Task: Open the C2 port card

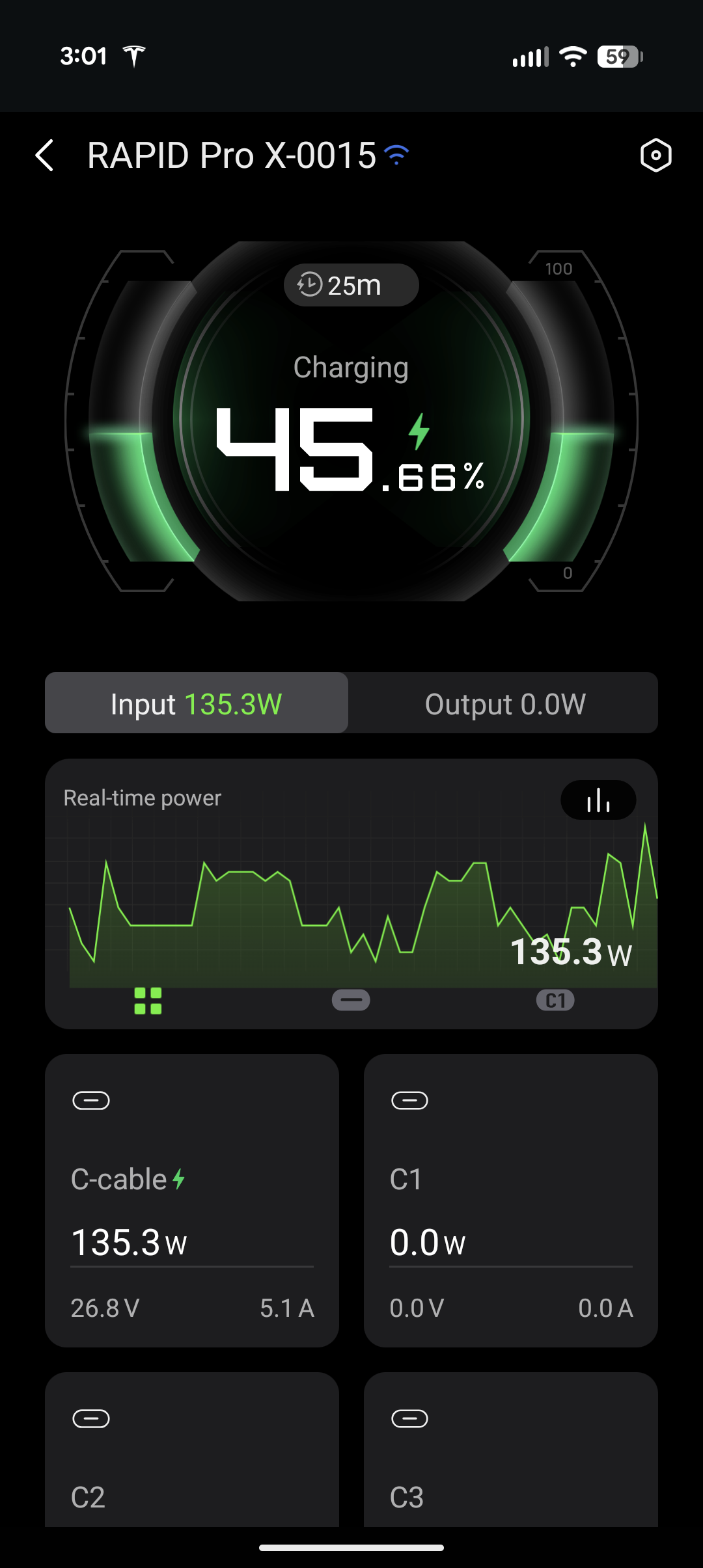Action: 192,1451
